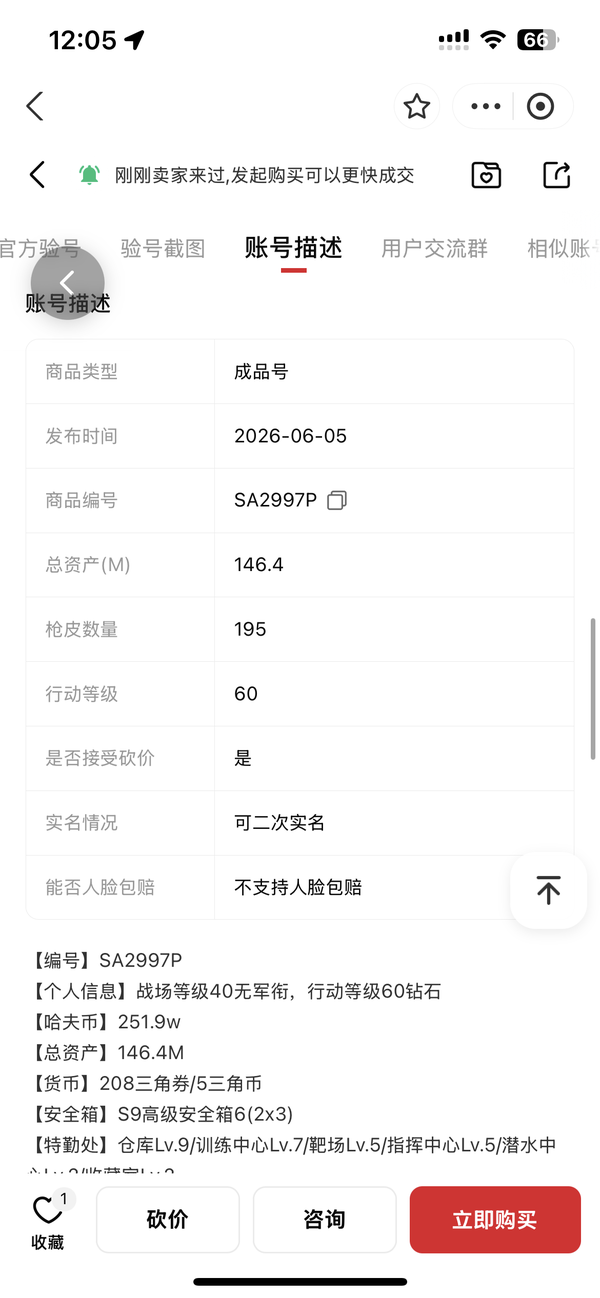Tap 砍价 to bargain the price
The image size is (600, 1298).
pyautogui.click(x=167, y=1220)
